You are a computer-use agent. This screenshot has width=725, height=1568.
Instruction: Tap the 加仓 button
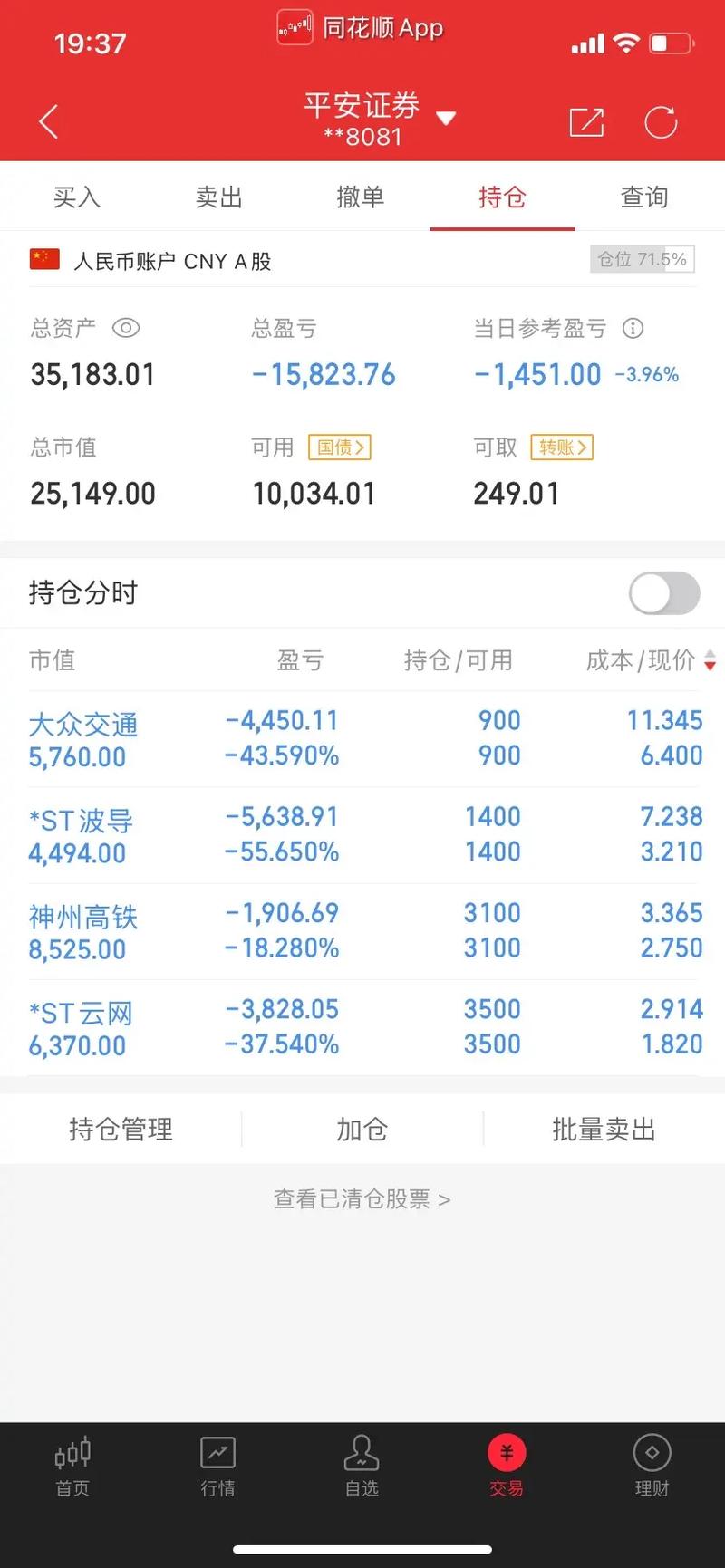tap(362, 1129)
